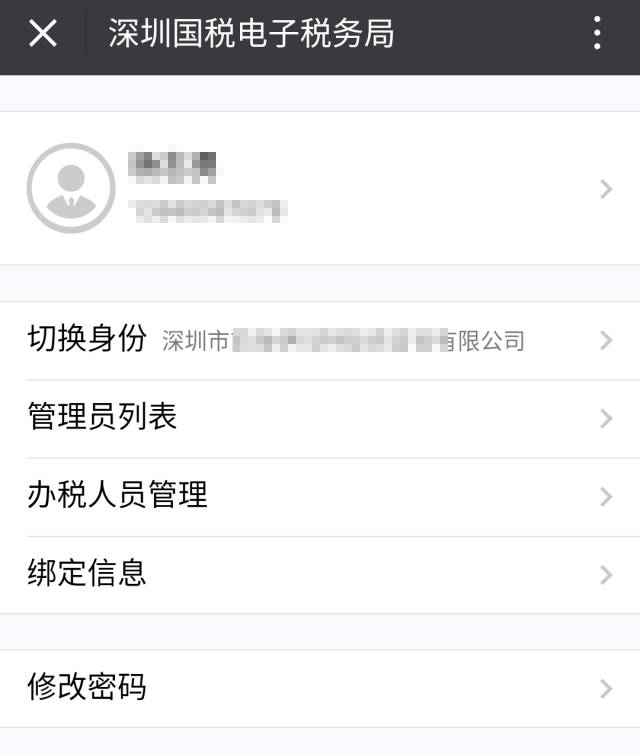Tap 切换身份 to switch identity

[320, 340]
